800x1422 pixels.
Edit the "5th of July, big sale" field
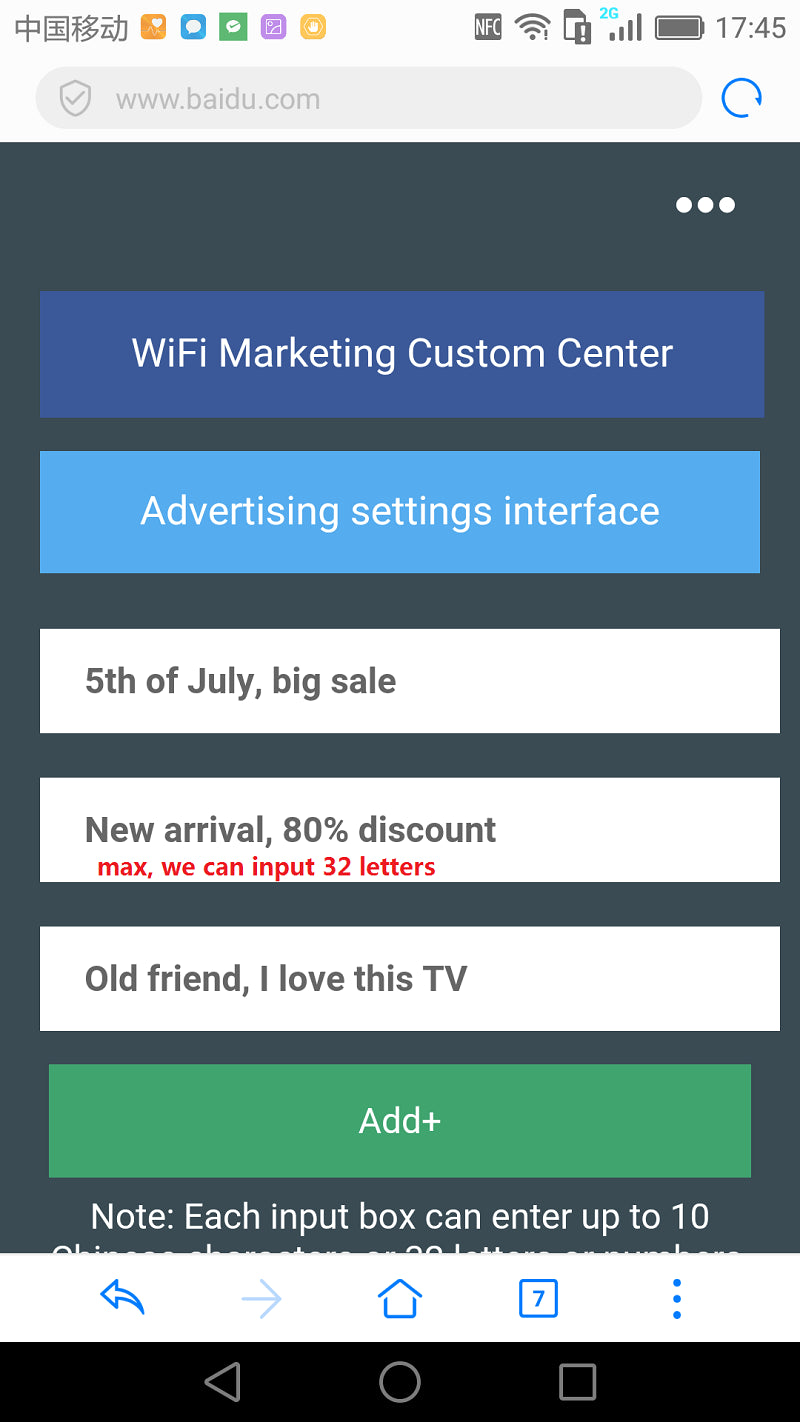click(409, 681)
